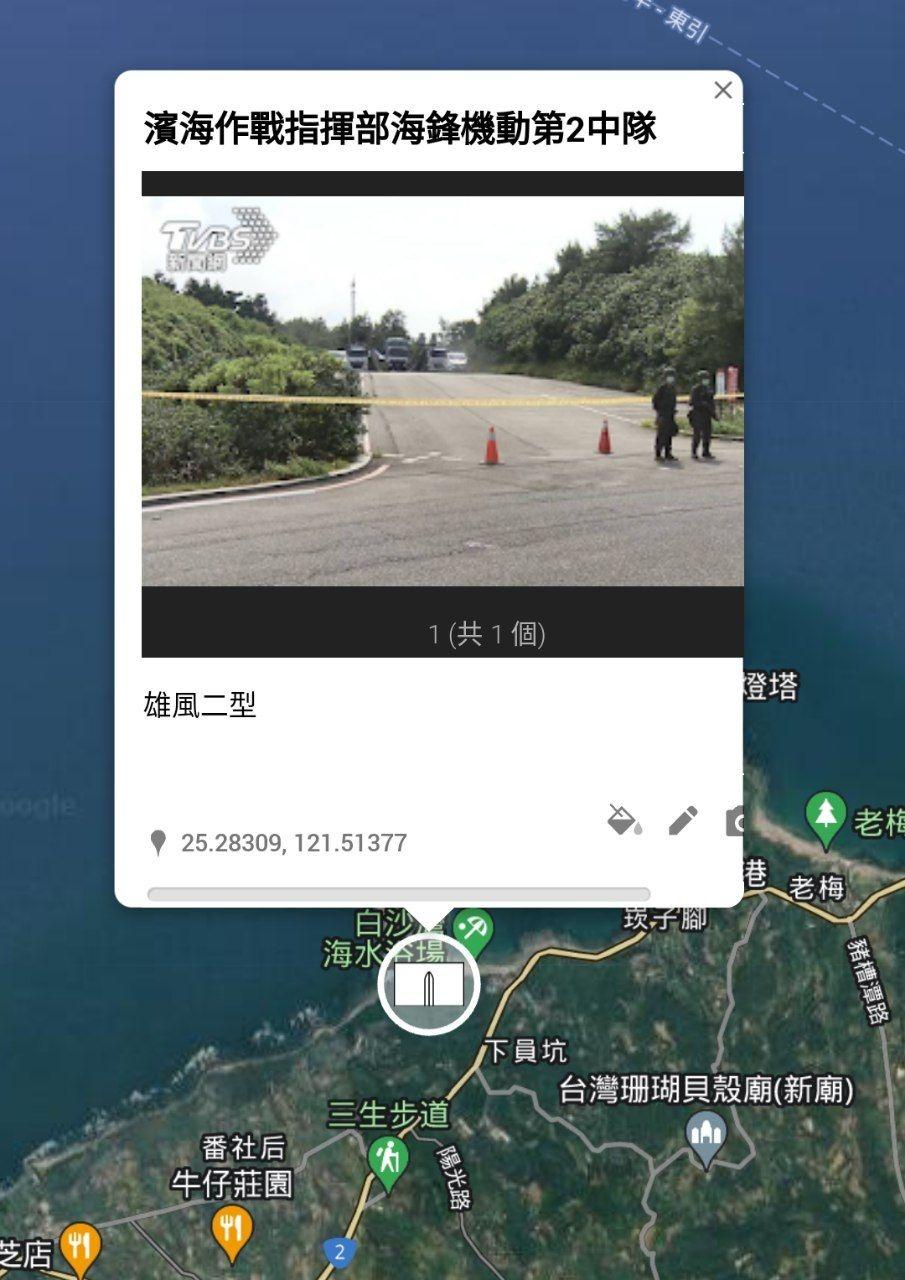905x1280 pixels.
Task: Open the TVBS photo in the popup
Action: [443, 390]
